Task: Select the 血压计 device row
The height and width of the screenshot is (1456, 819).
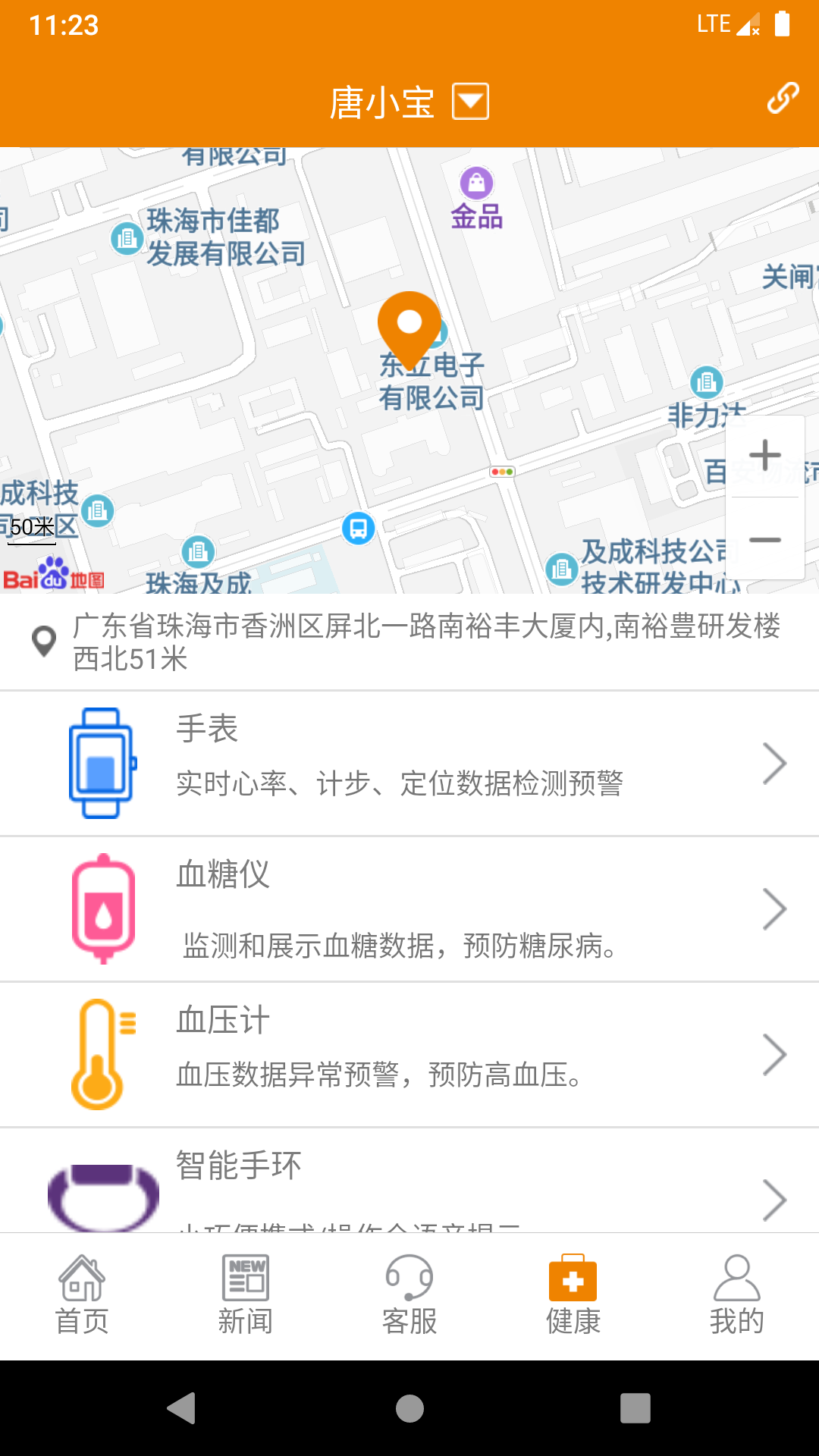Action: pyautogui.click(x=409, y=1054)
